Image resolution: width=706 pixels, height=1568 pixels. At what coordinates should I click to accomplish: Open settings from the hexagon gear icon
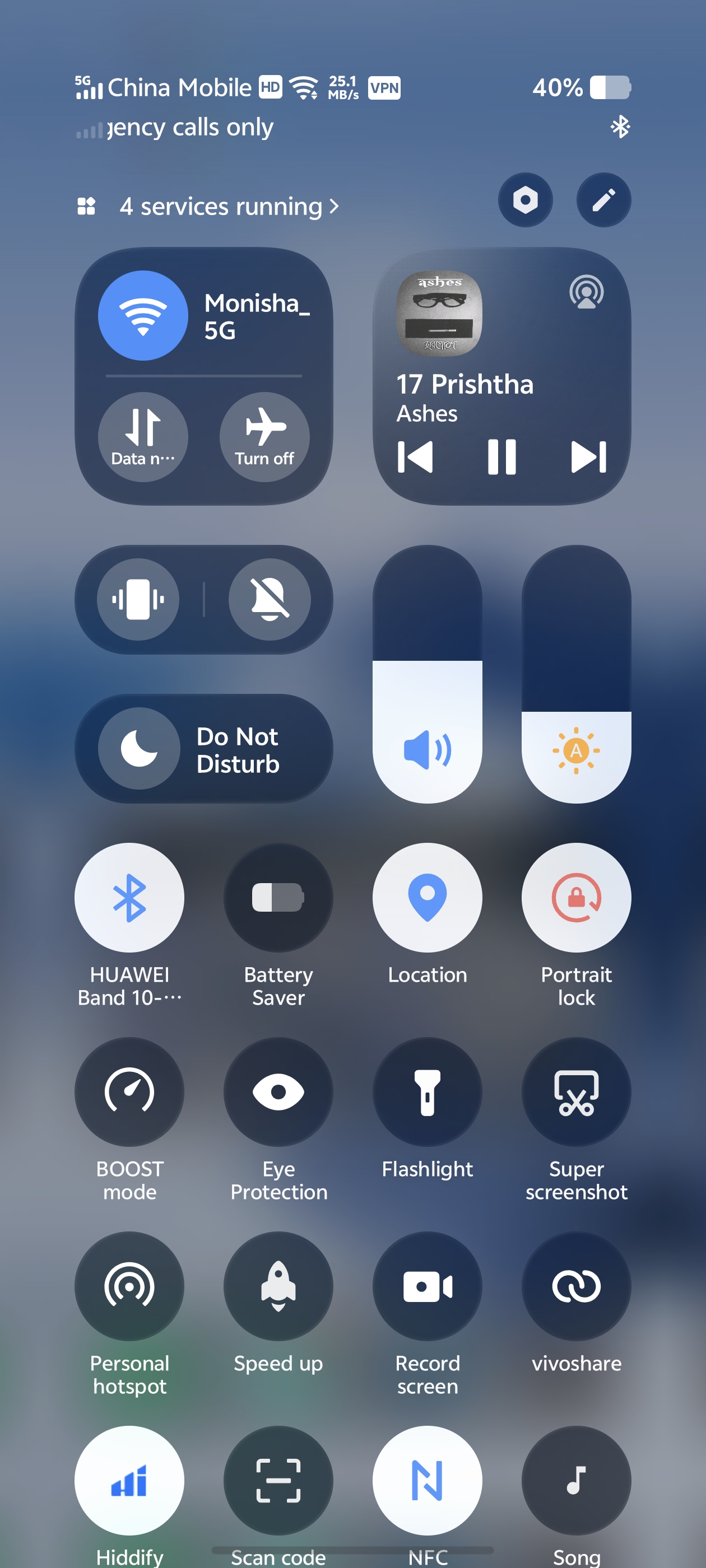(x=525, y=200)
